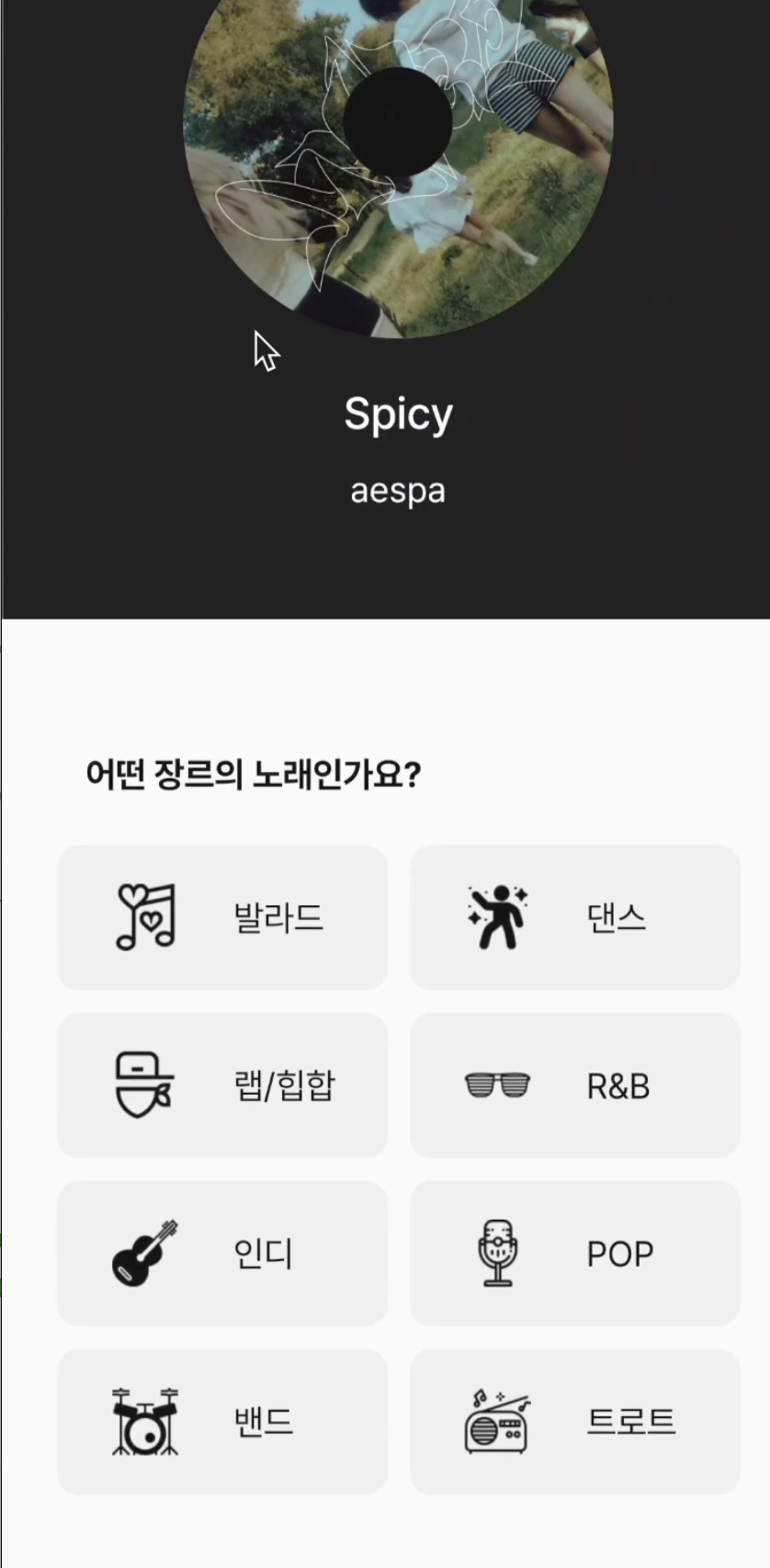The height and width of the screenshot is (1568, 770).
Task: Select the 발라드 genre
Action: coord(222,917)
